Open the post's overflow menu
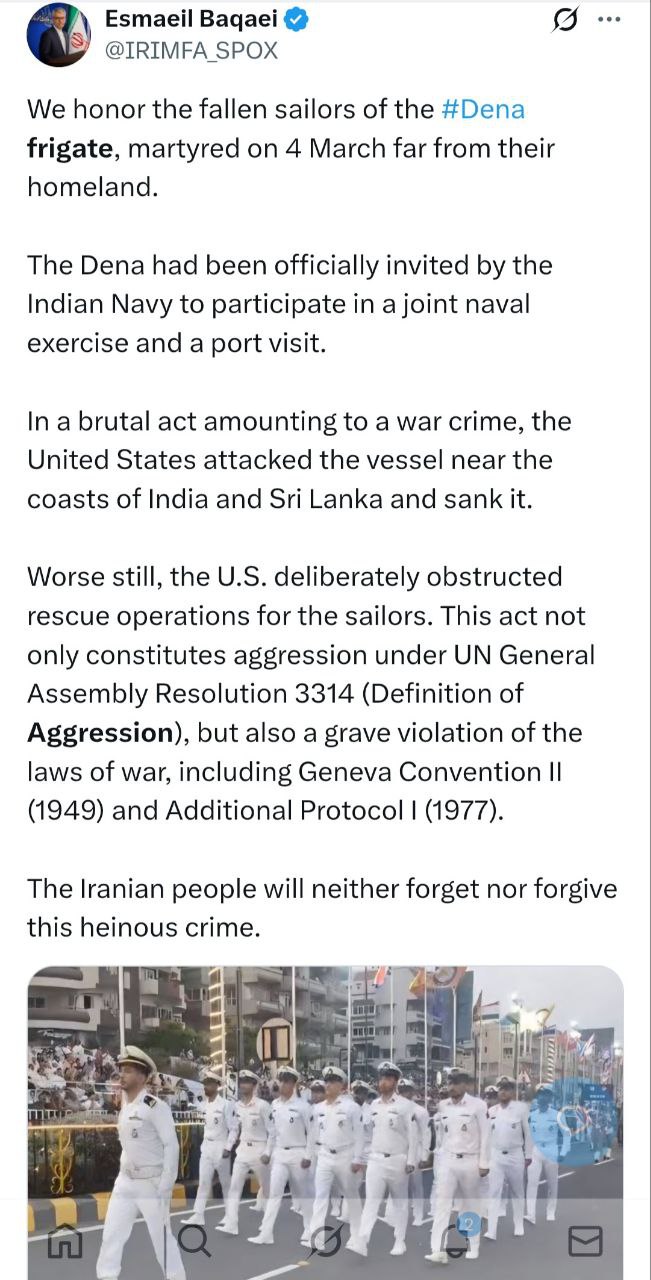 [x=608, y=19]
